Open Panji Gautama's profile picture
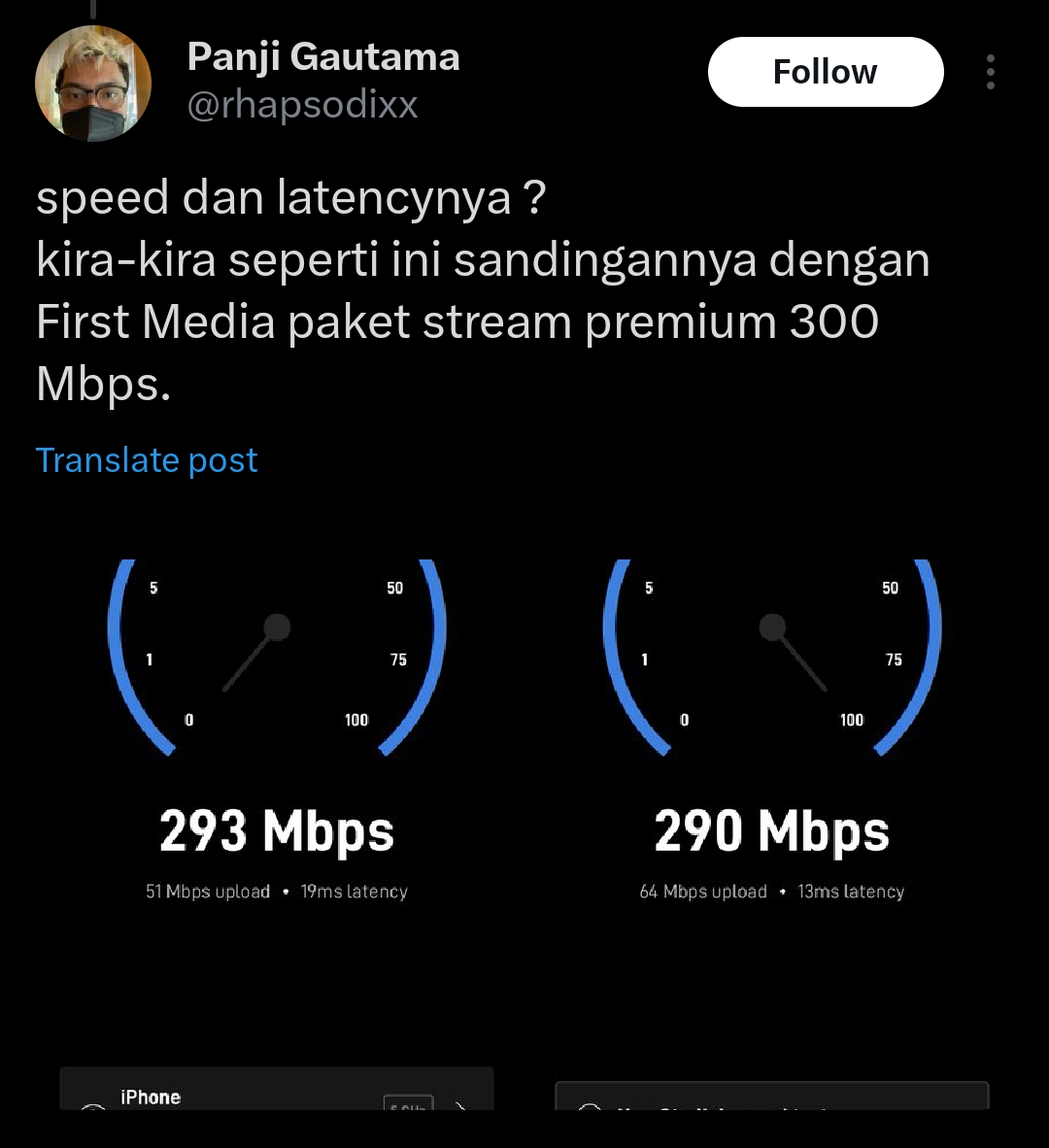Screen dimensions: 1049x1148 point(93,84)
